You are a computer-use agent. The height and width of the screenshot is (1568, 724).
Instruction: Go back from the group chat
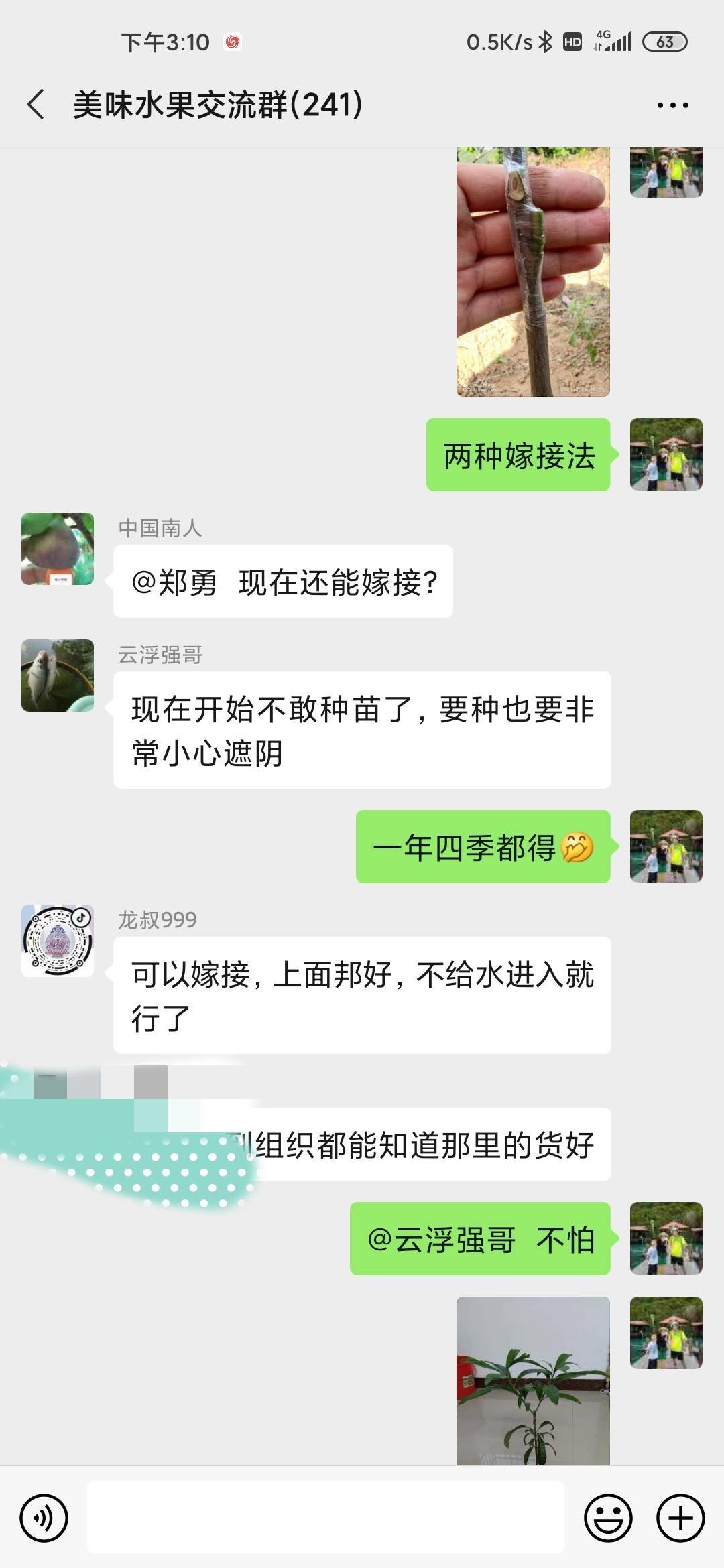pyautogui.click(x=36, y=105)
